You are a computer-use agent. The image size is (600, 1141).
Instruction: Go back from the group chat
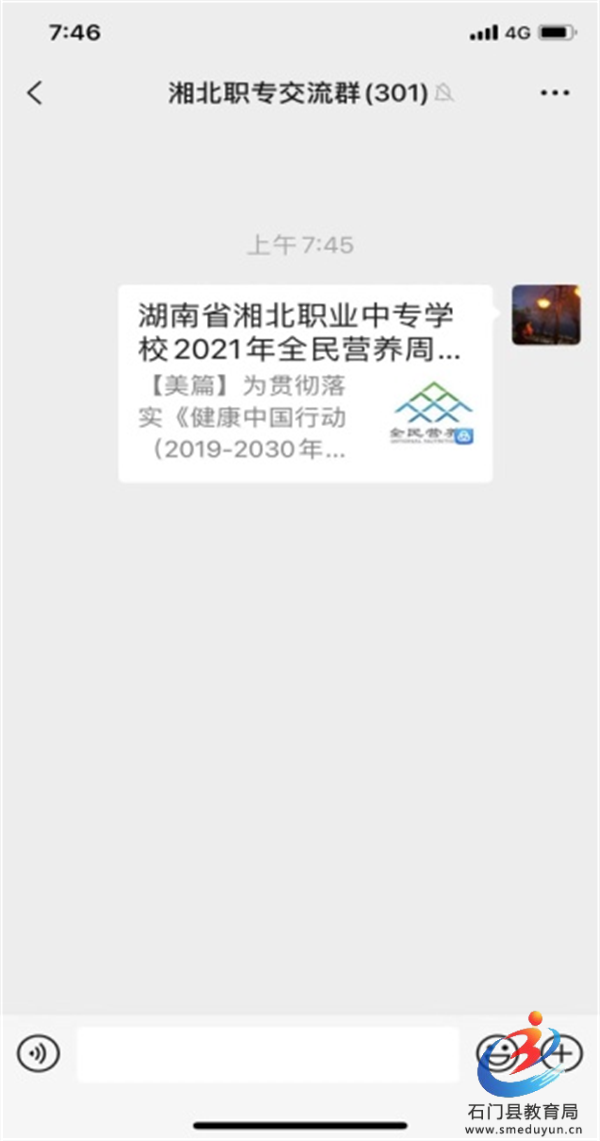pyautogui.click(x=35, y=93)
